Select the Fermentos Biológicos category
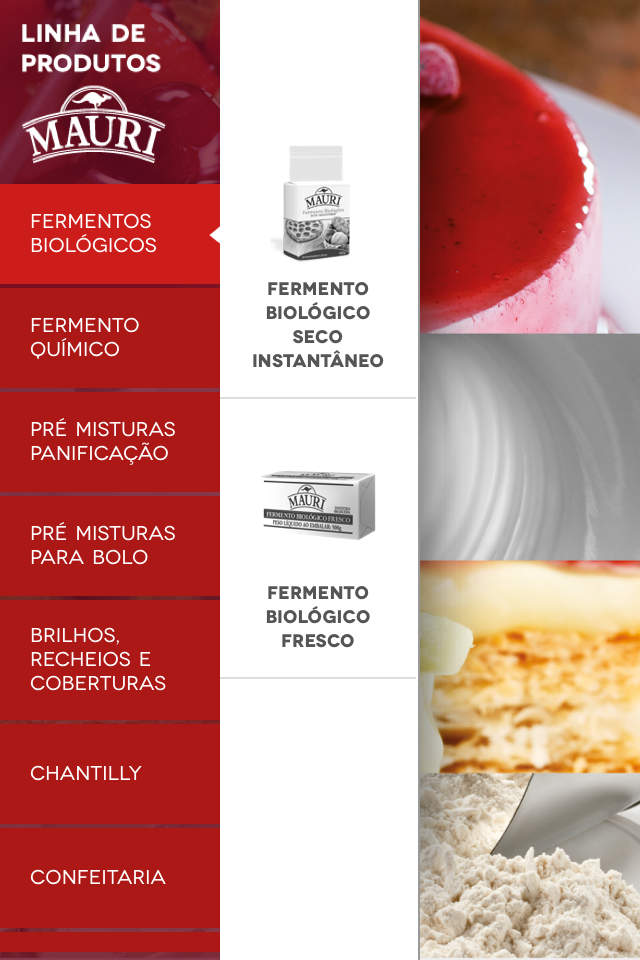Screen dimensions: 640x960 pos(109,234)
